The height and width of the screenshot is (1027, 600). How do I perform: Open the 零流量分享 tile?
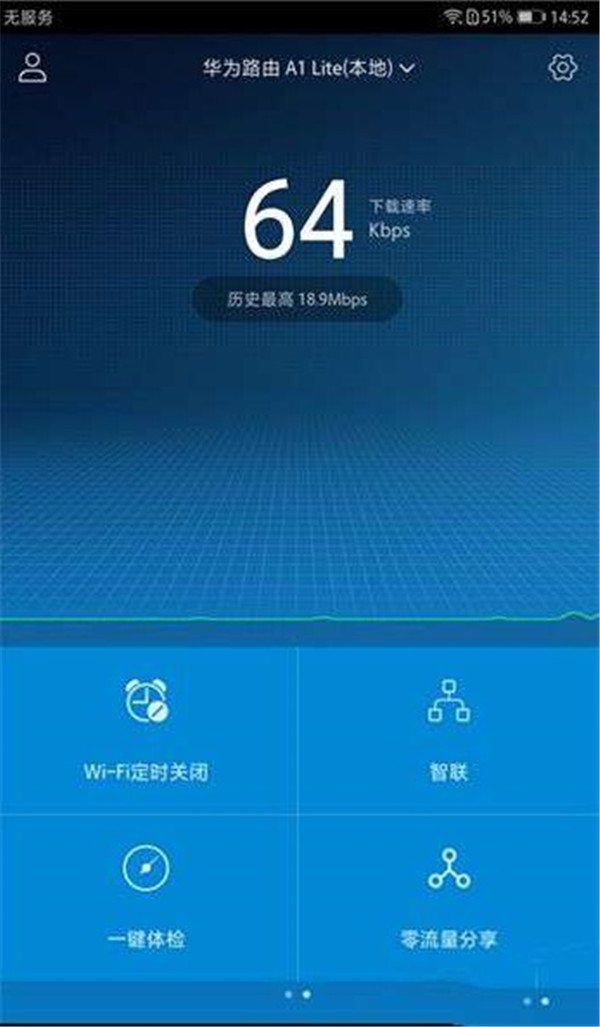pyautogui.click(x=448, y=898)
